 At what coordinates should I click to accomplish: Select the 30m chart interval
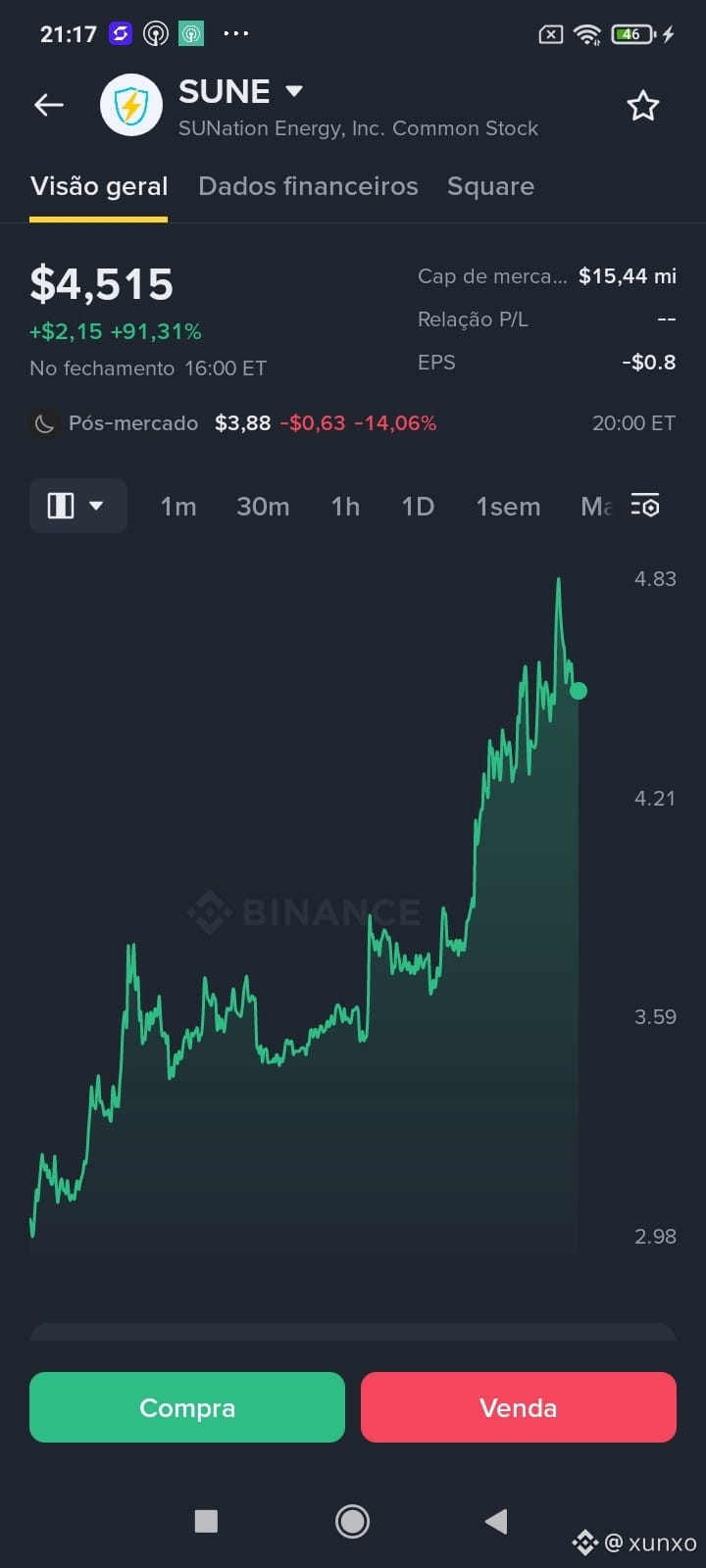263,507
